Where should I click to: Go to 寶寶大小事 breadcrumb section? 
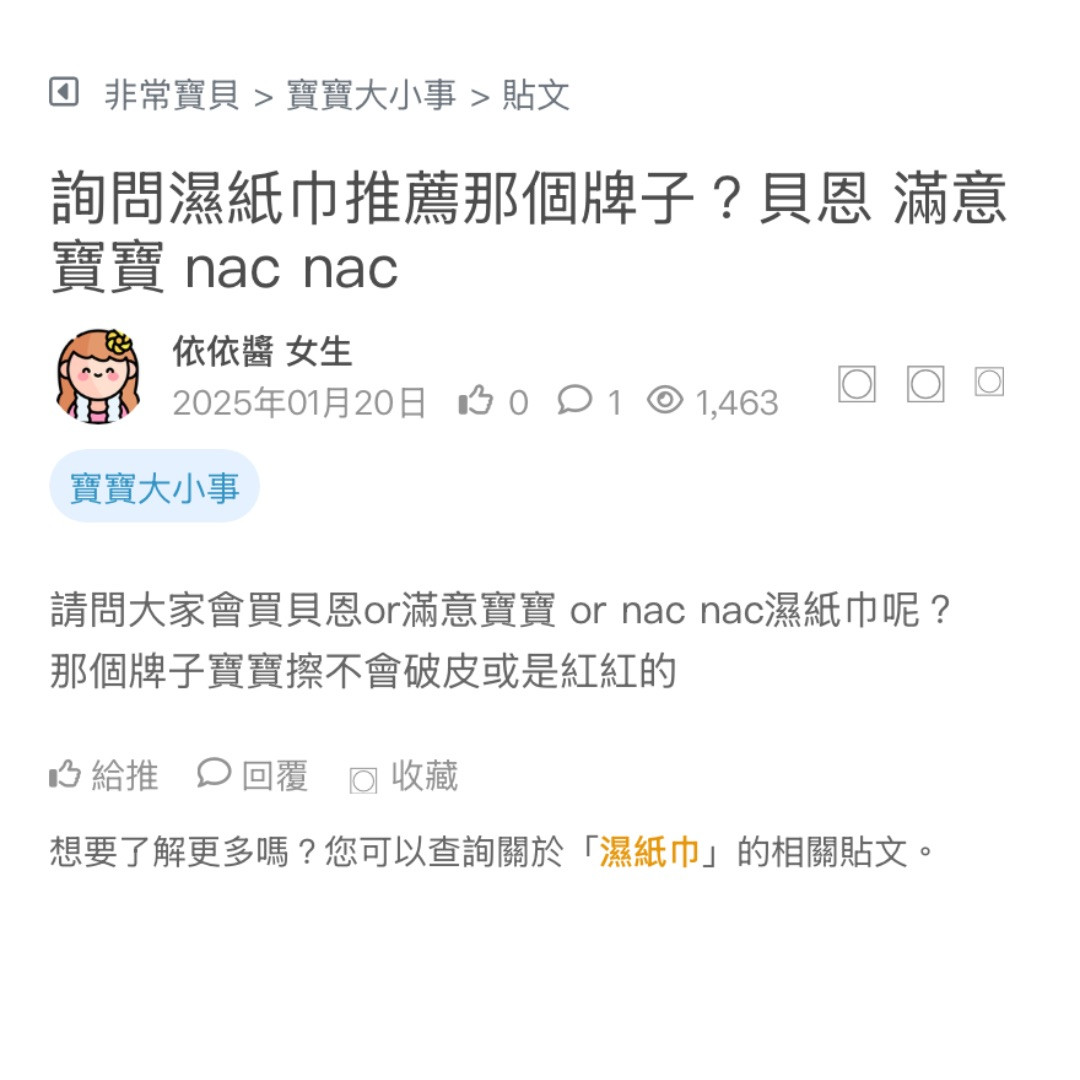371,96
